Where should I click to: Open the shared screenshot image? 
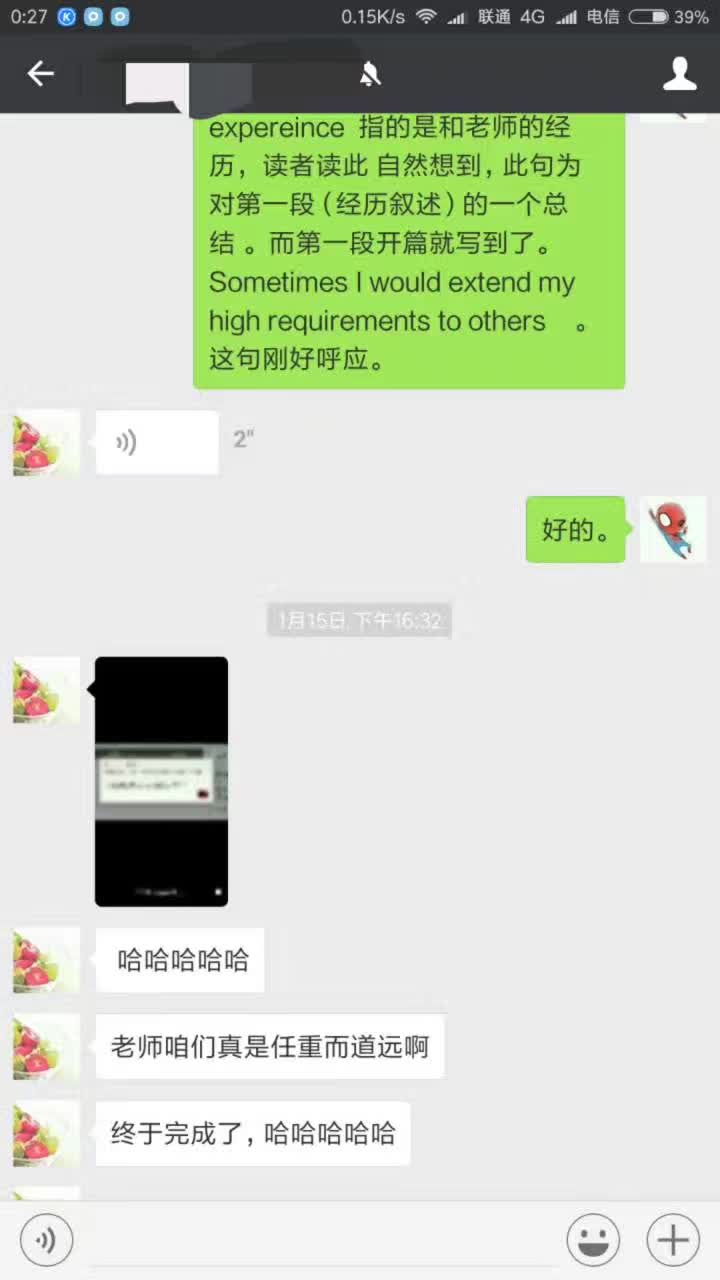(x=161, y=781)
